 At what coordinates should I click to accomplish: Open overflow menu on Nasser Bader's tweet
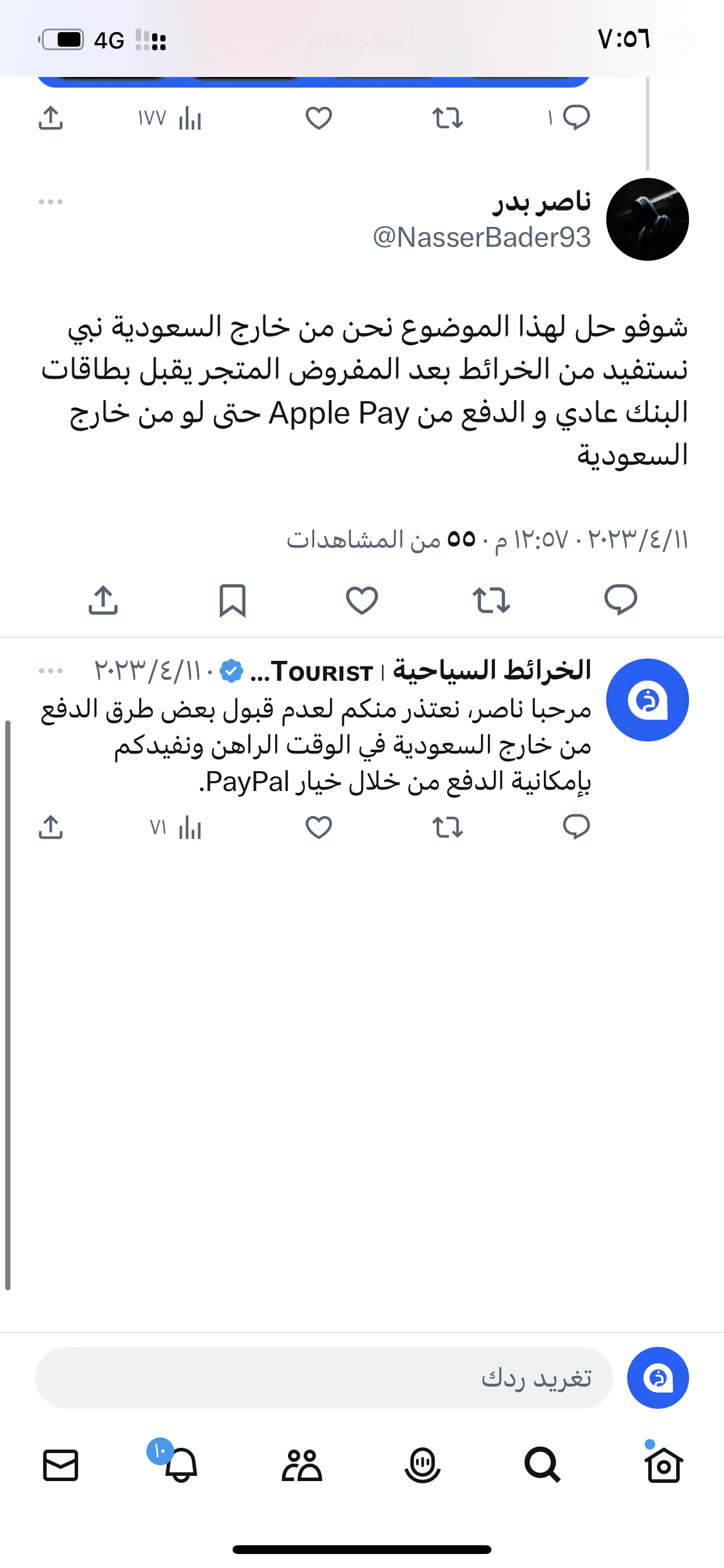pos(51,202)
